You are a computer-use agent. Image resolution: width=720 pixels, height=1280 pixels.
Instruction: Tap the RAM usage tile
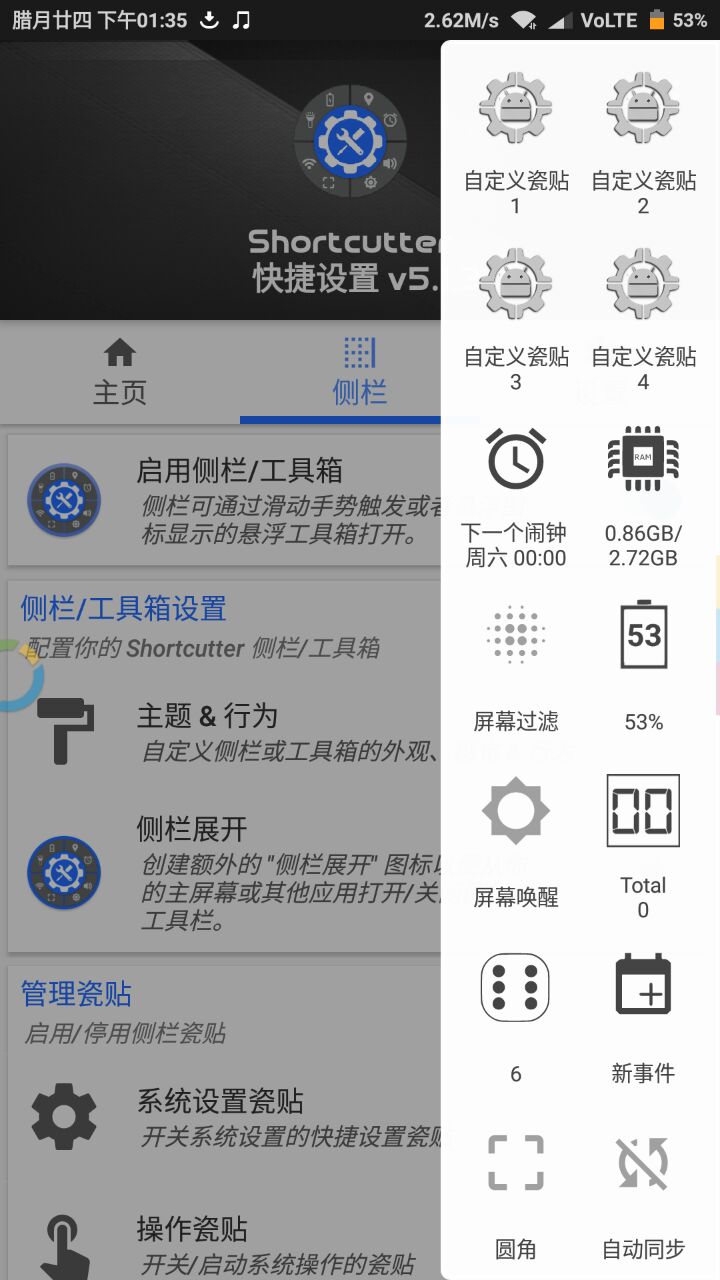(x=643, y=497)
